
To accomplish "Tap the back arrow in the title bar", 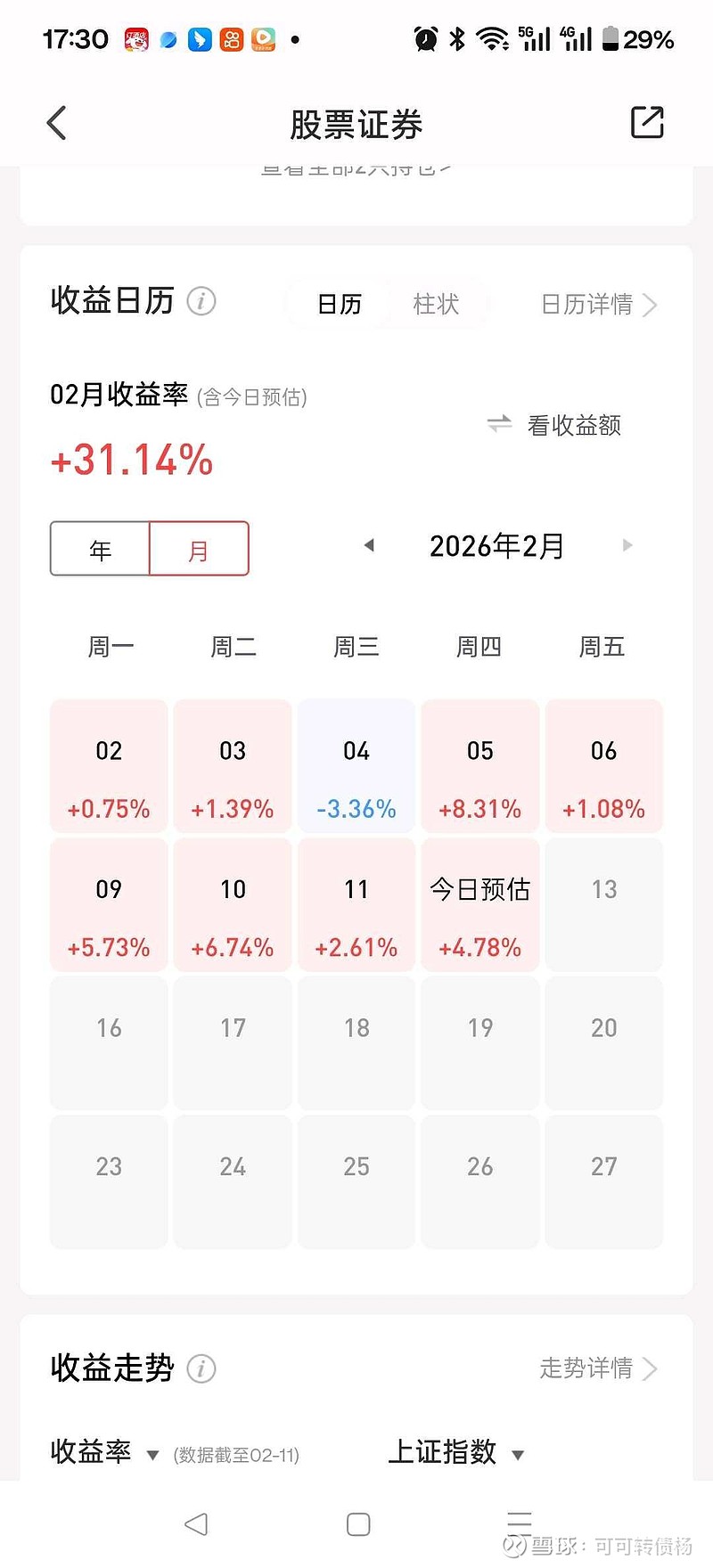I will click(x=56, y=122).
